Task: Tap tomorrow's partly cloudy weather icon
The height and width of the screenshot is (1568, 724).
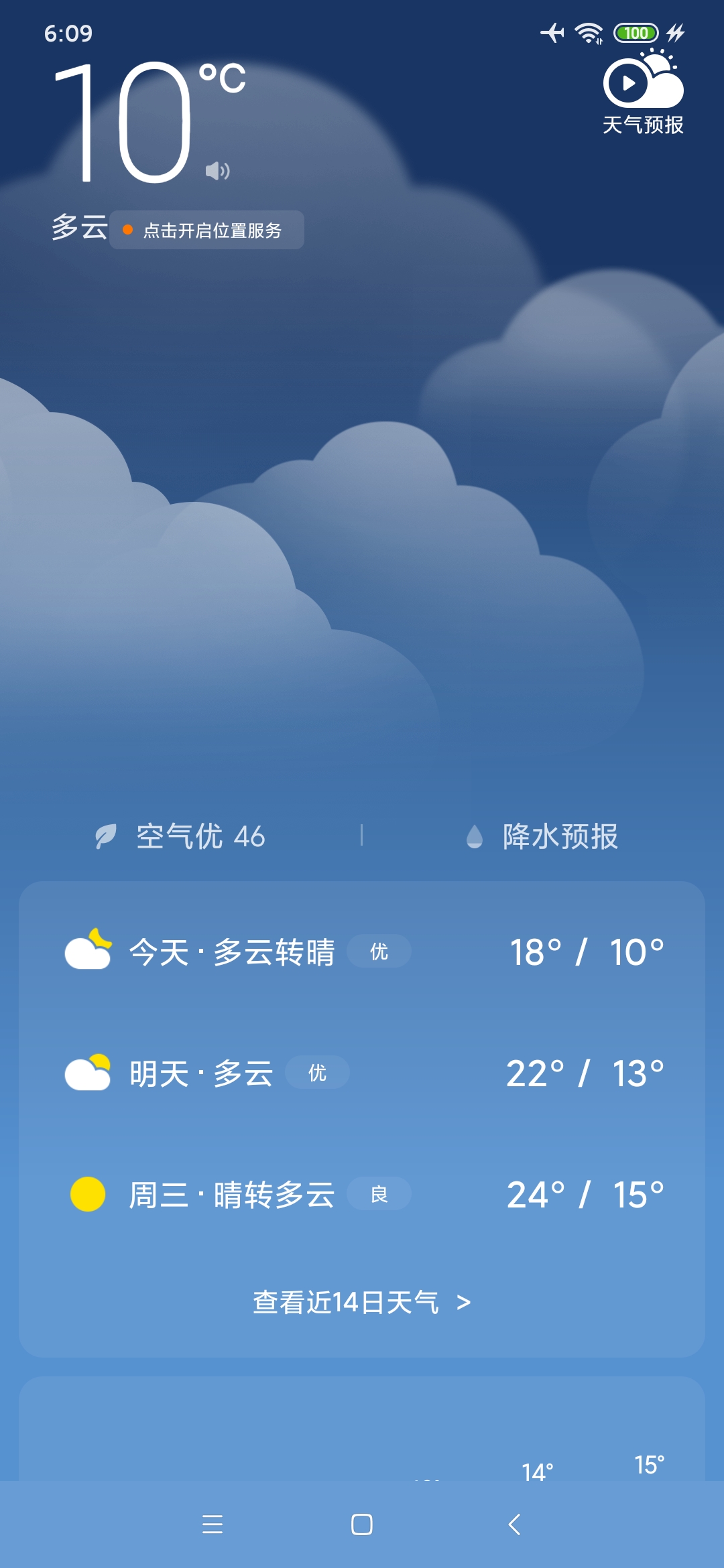Action: (88, 1072)
